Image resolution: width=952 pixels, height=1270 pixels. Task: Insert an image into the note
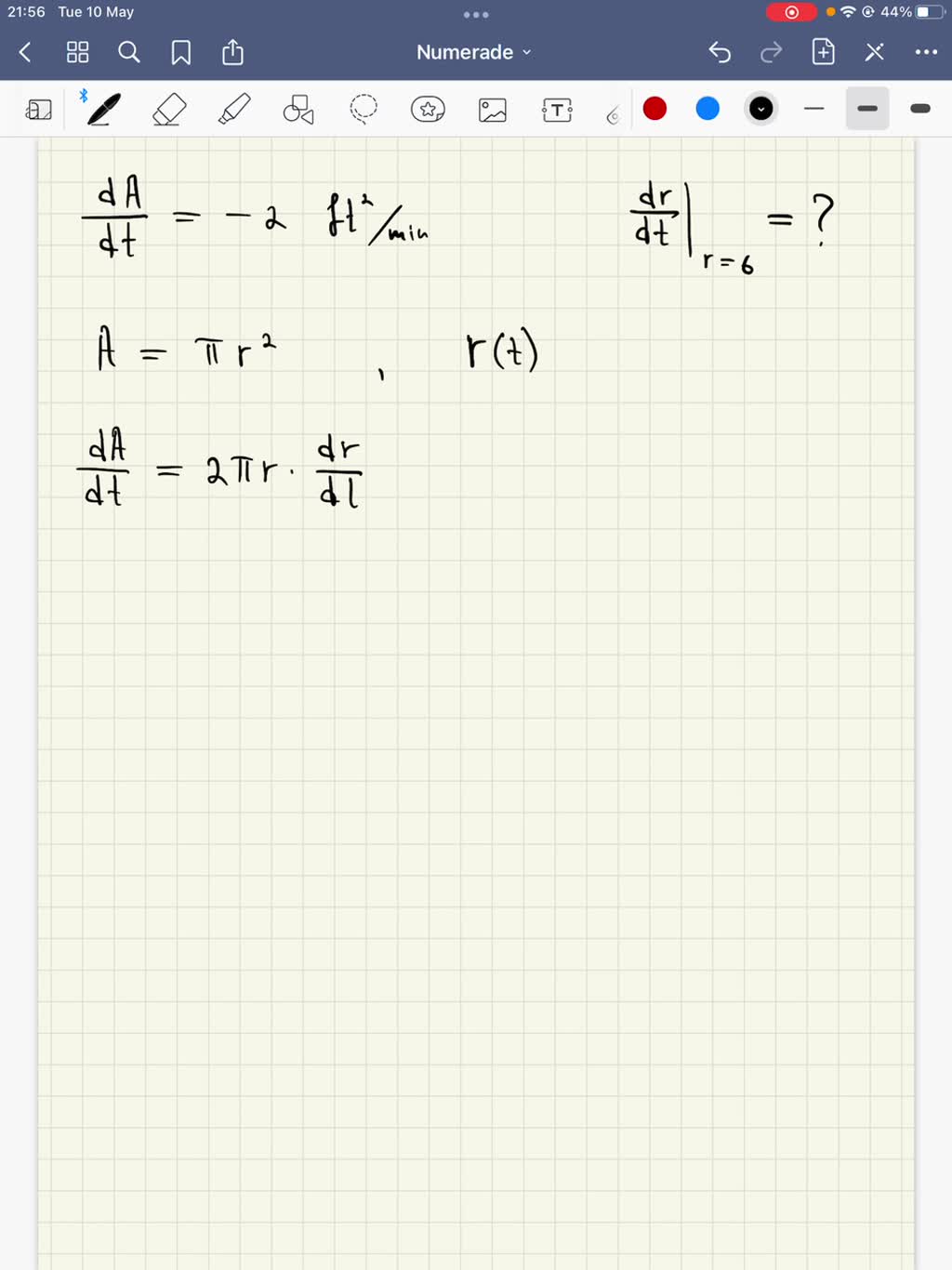pos(492,109)
